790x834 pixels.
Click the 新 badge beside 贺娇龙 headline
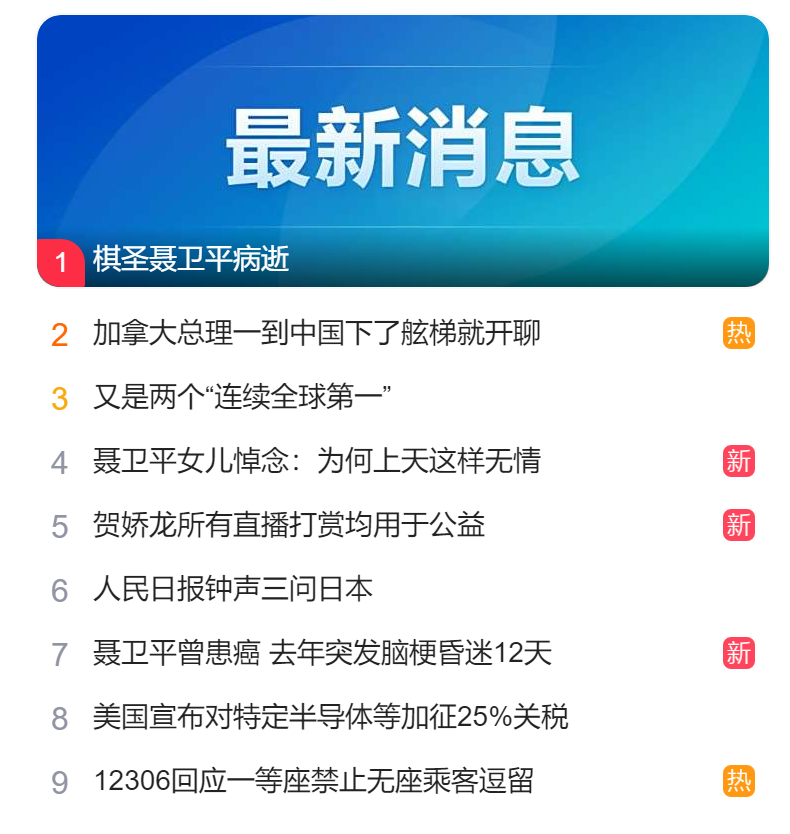click(740, 525)
